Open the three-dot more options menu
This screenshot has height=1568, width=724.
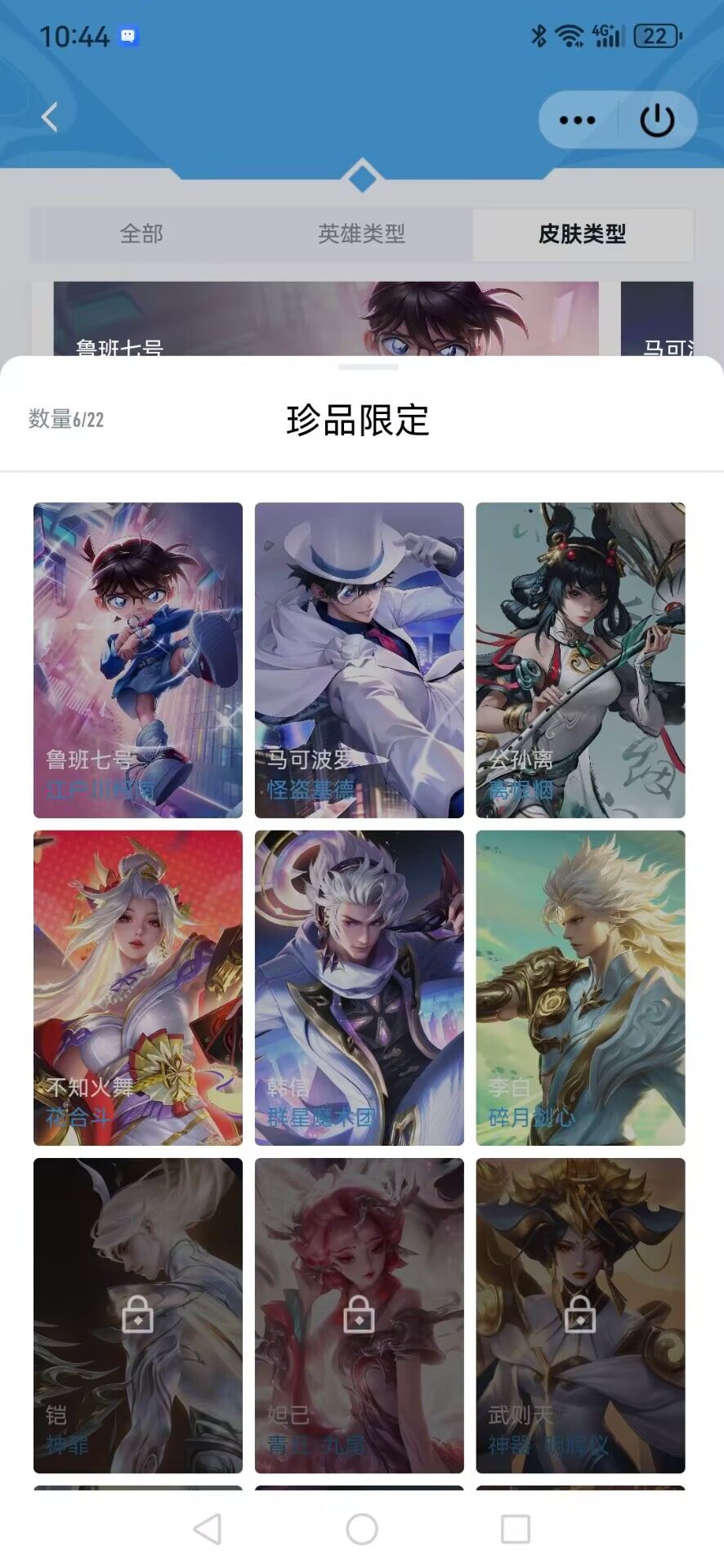[x=575, y=119]
